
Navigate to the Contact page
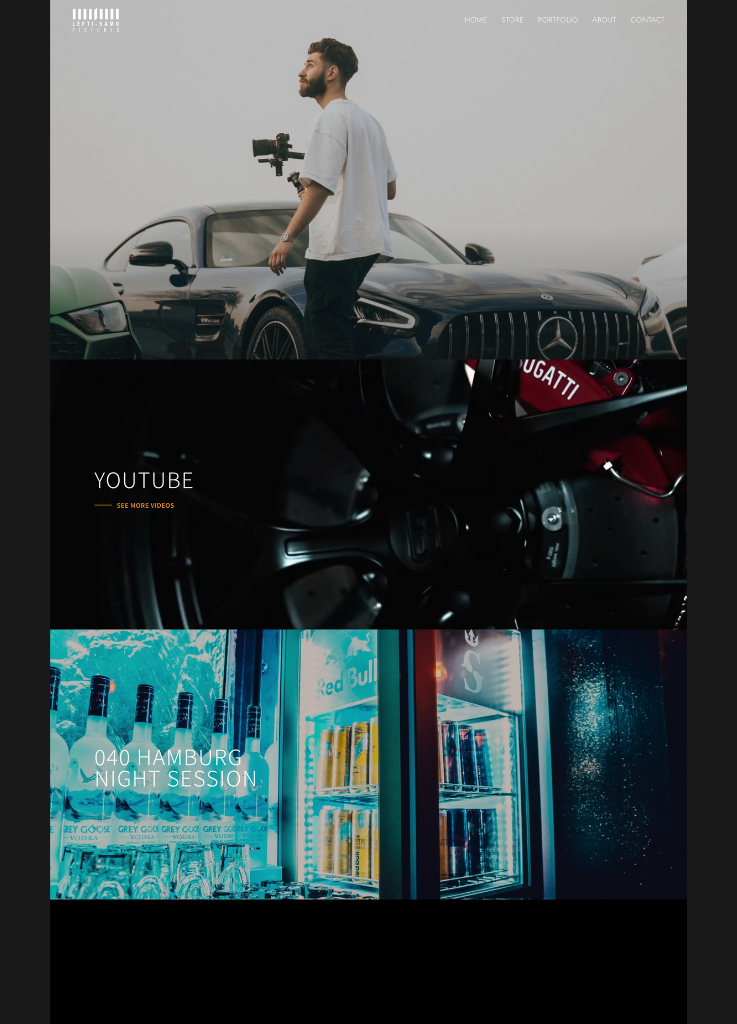pos(647,20)
